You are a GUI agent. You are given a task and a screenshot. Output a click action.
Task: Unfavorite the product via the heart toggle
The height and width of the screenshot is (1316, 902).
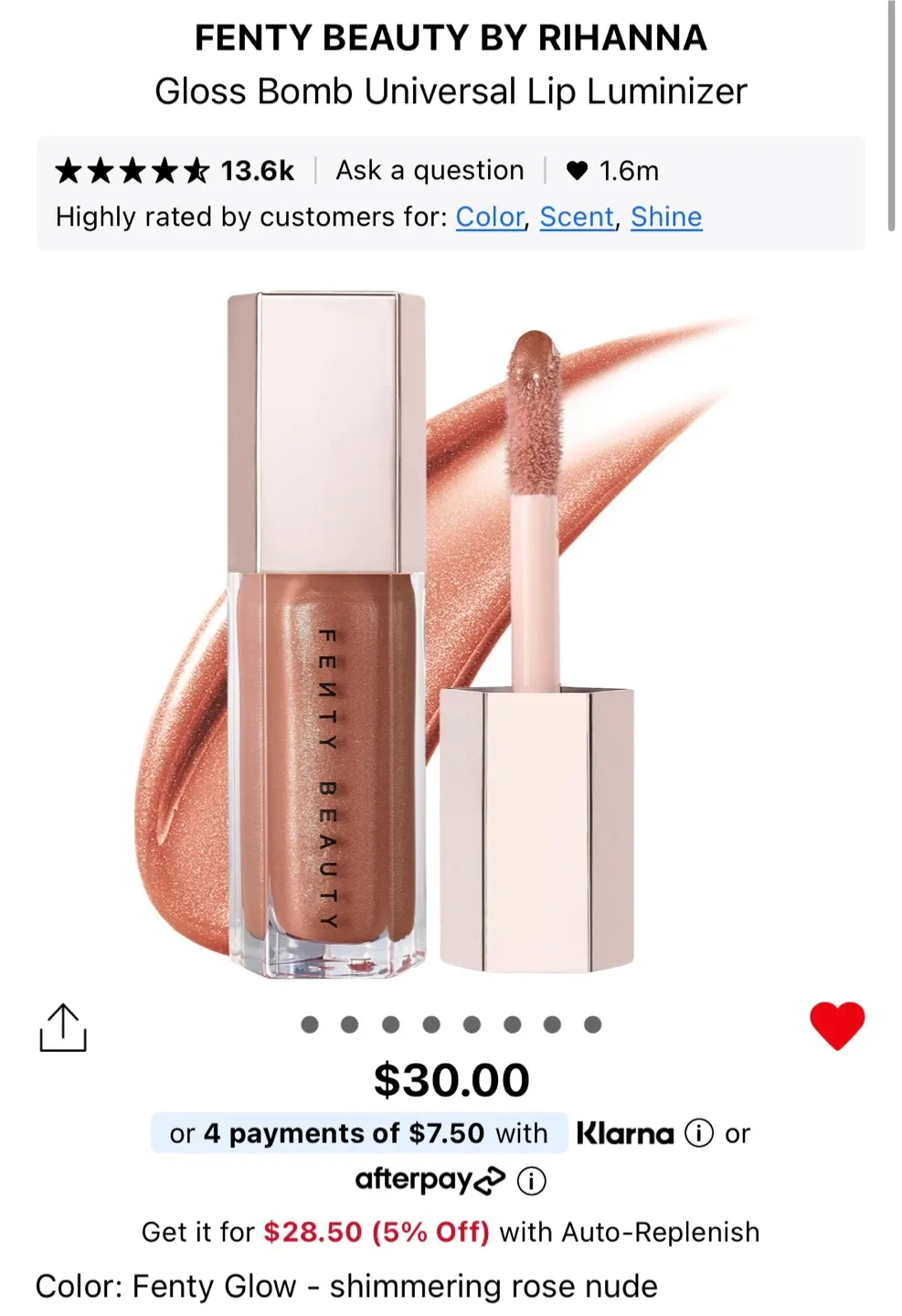837,1025
